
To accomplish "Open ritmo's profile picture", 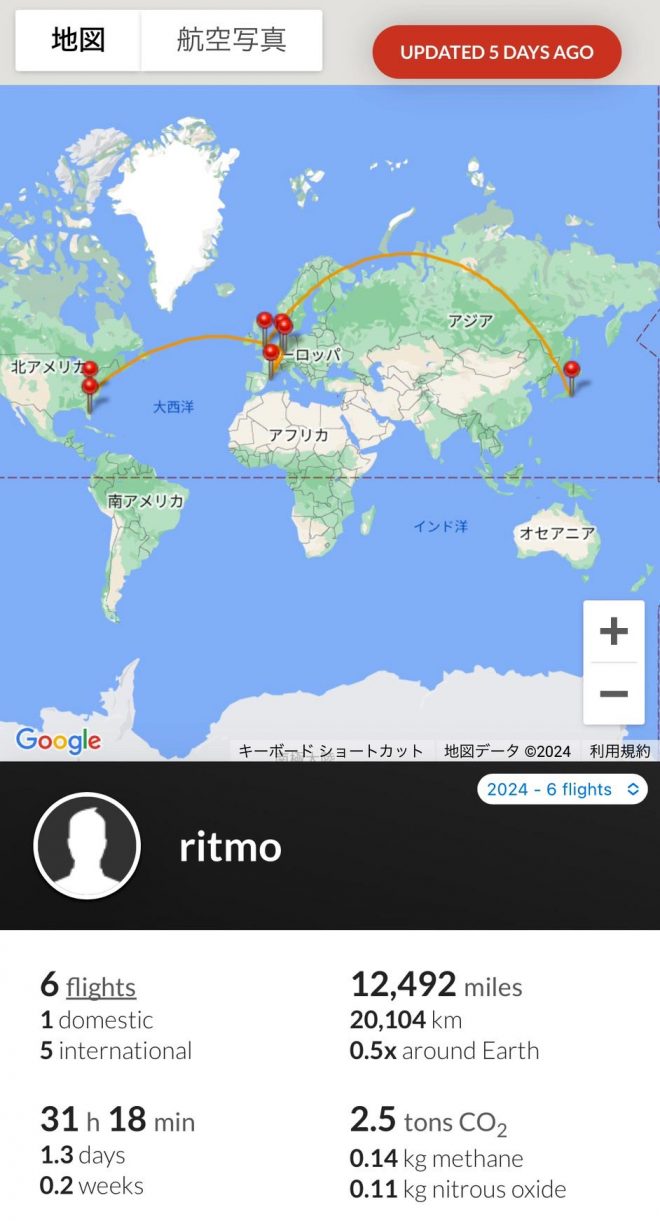I will pyautogui.click(x=87, y=846).
